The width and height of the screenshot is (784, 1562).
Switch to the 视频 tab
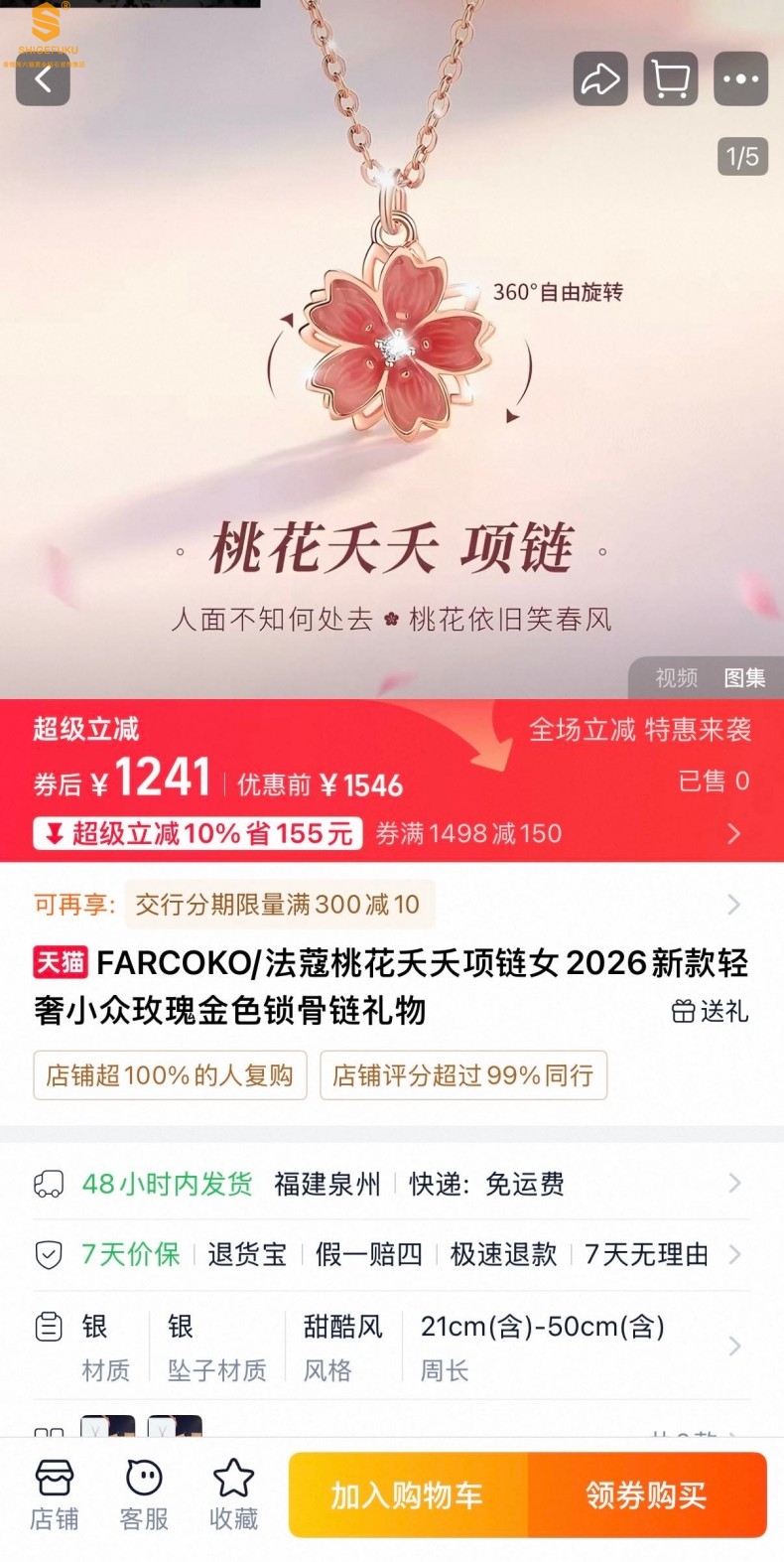click(676, 678)
